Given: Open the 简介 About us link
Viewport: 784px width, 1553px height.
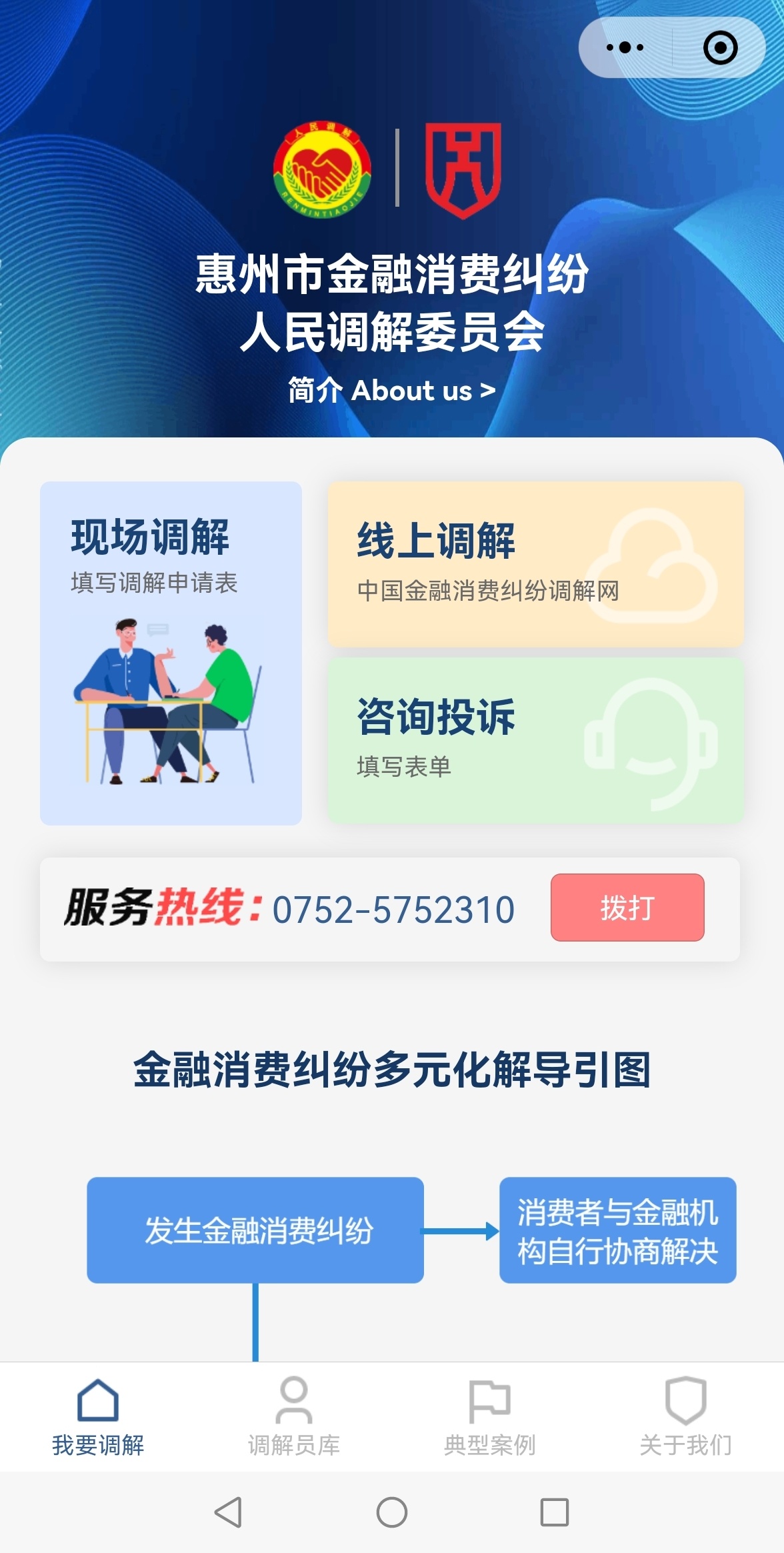Looking at the screenshot, I should pyautogui.click(x=392, y=391).
